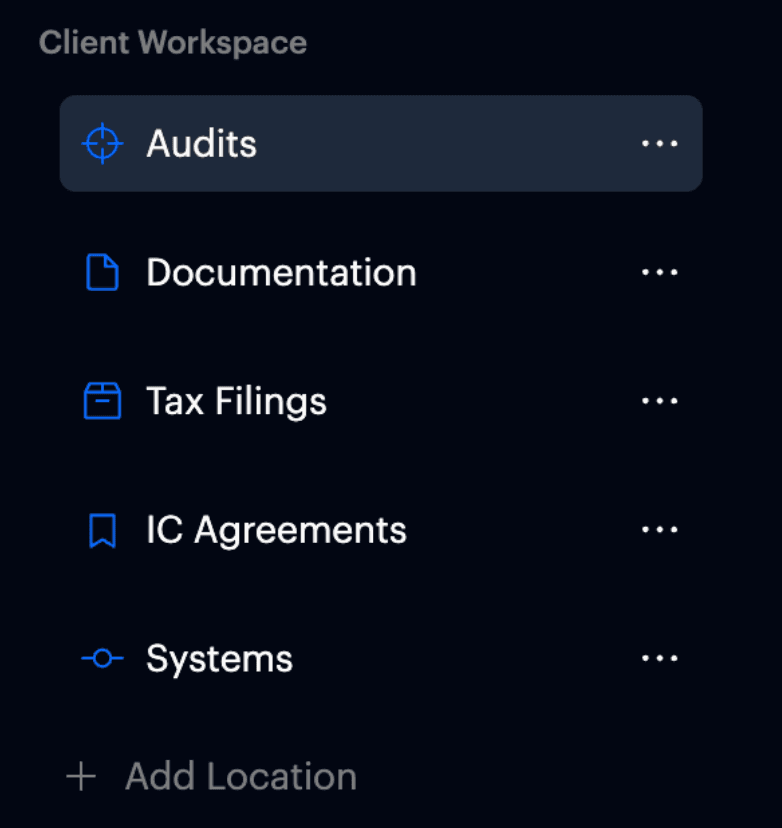Screen dimensions: 782x828
Task: Click the Documentation file icon
Action: [x=103, y=272]
